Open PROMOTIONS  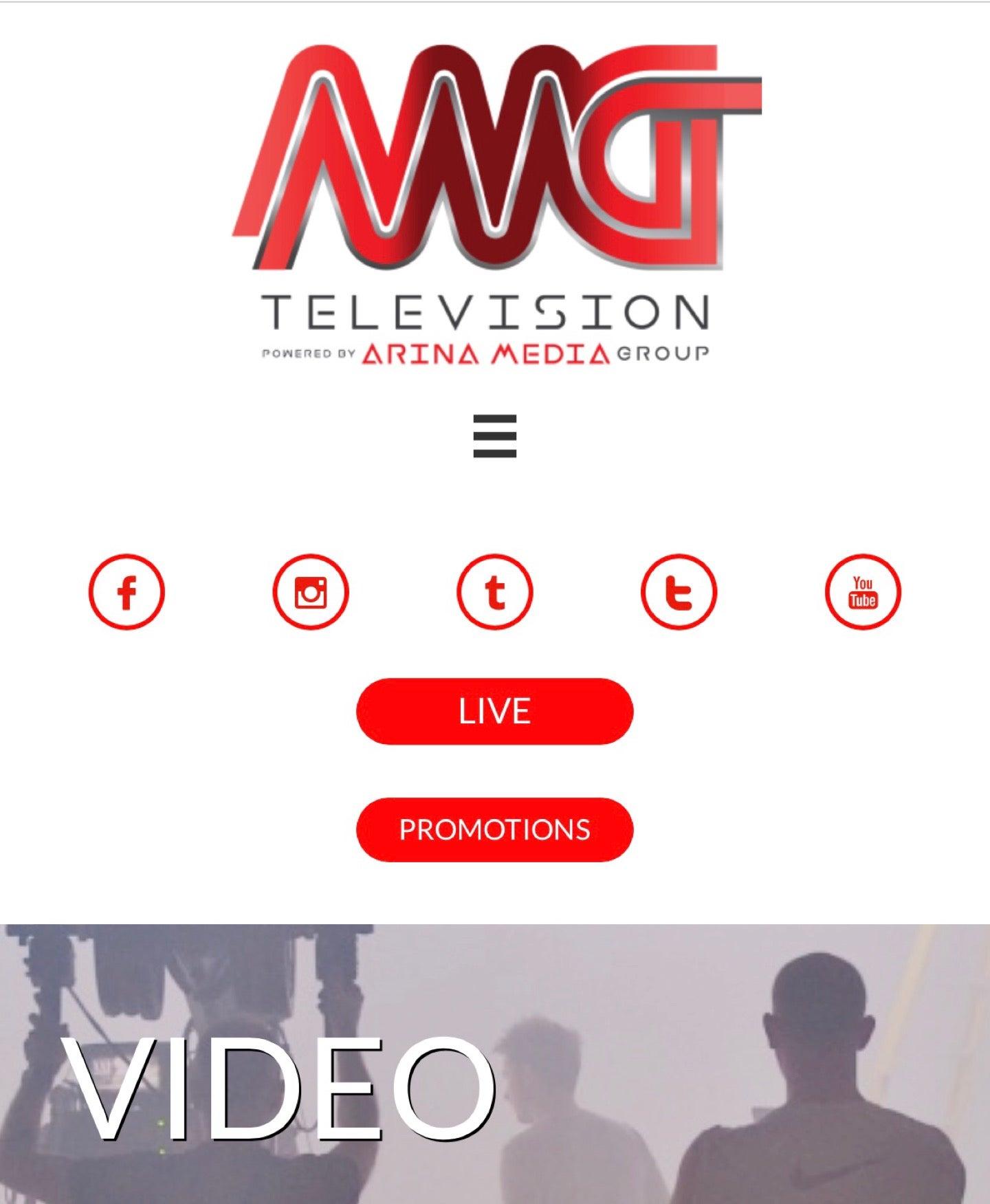[x=494, y=829]
